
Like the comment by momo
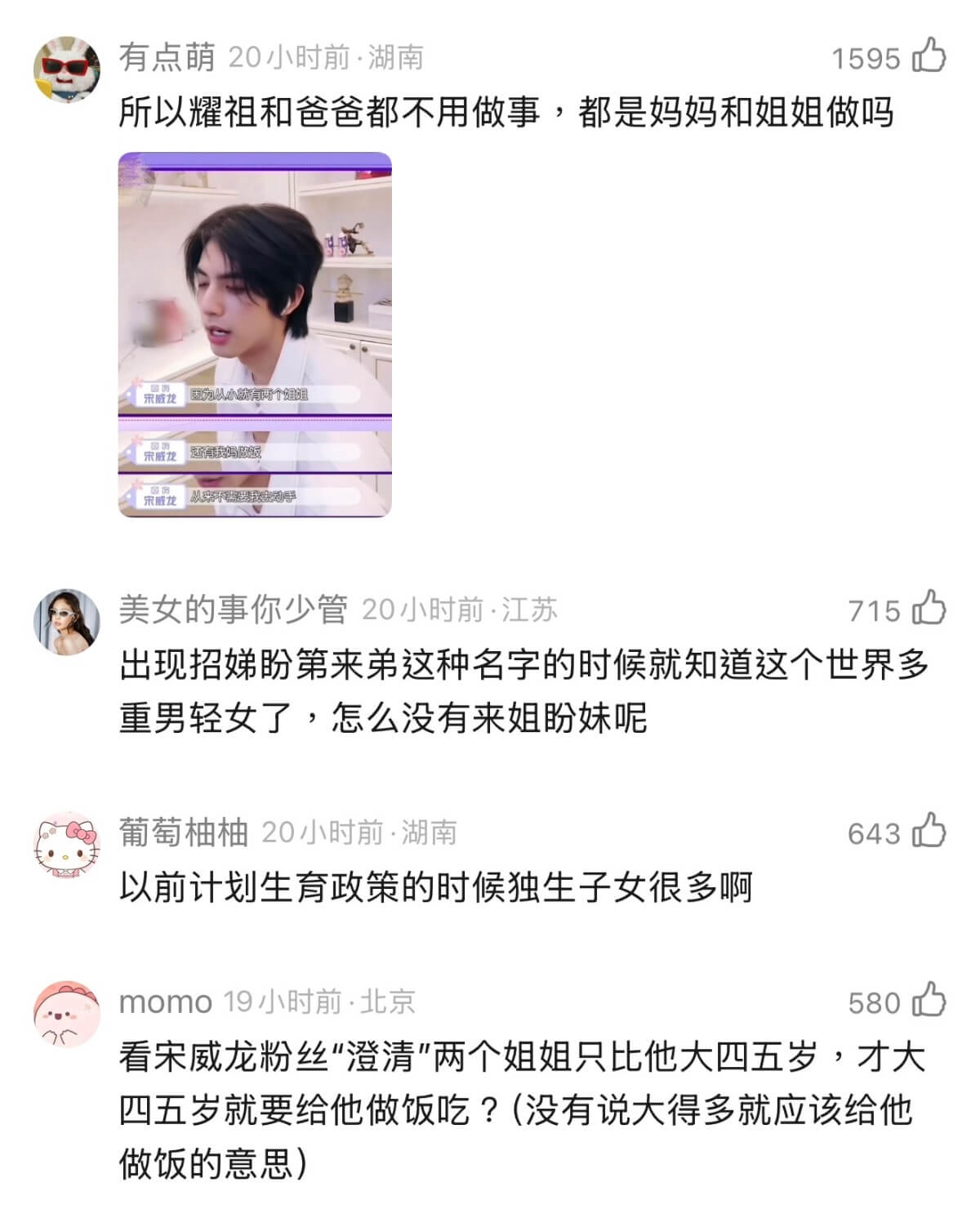pyautogui.click(x=929, y=1002)
